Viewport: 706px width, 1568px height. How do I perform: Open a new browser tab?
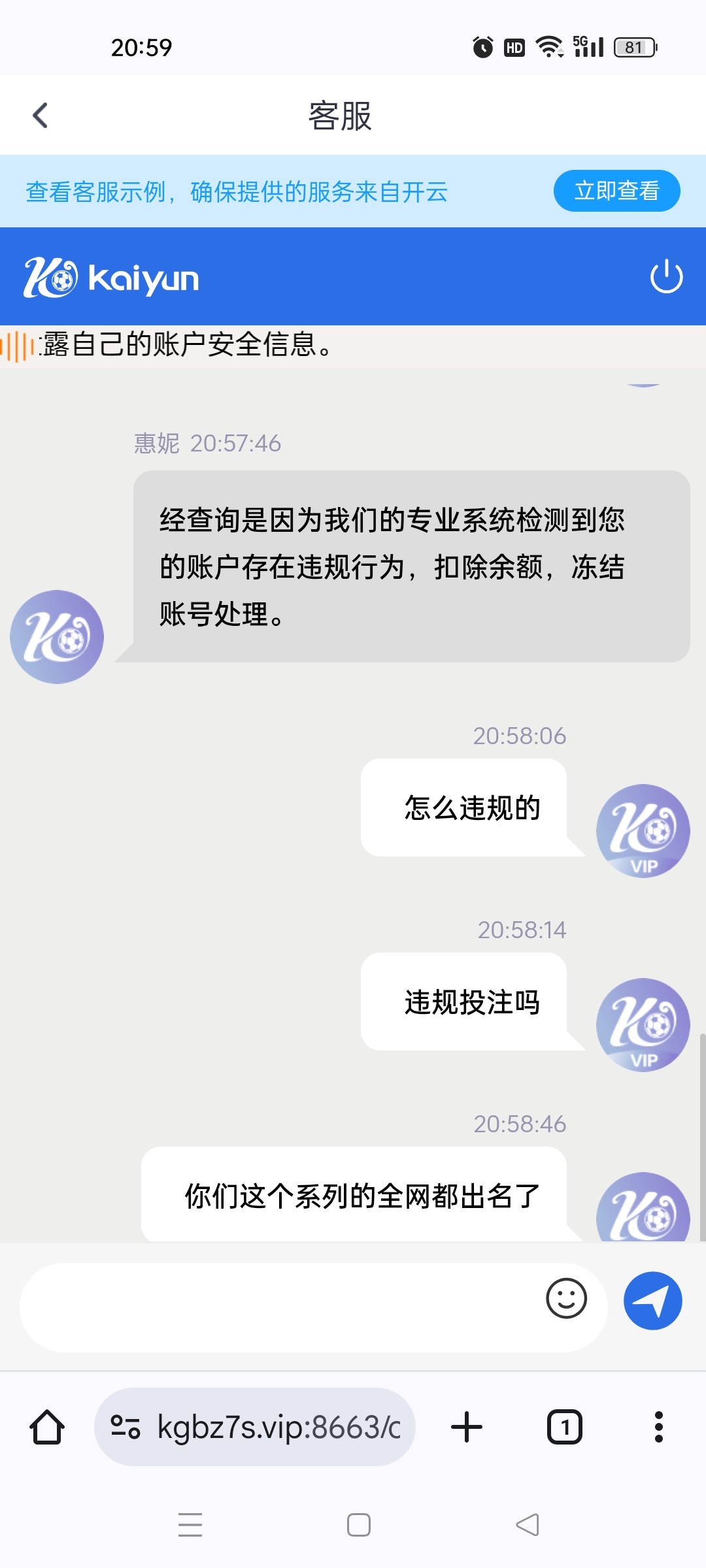(467, 1427)
